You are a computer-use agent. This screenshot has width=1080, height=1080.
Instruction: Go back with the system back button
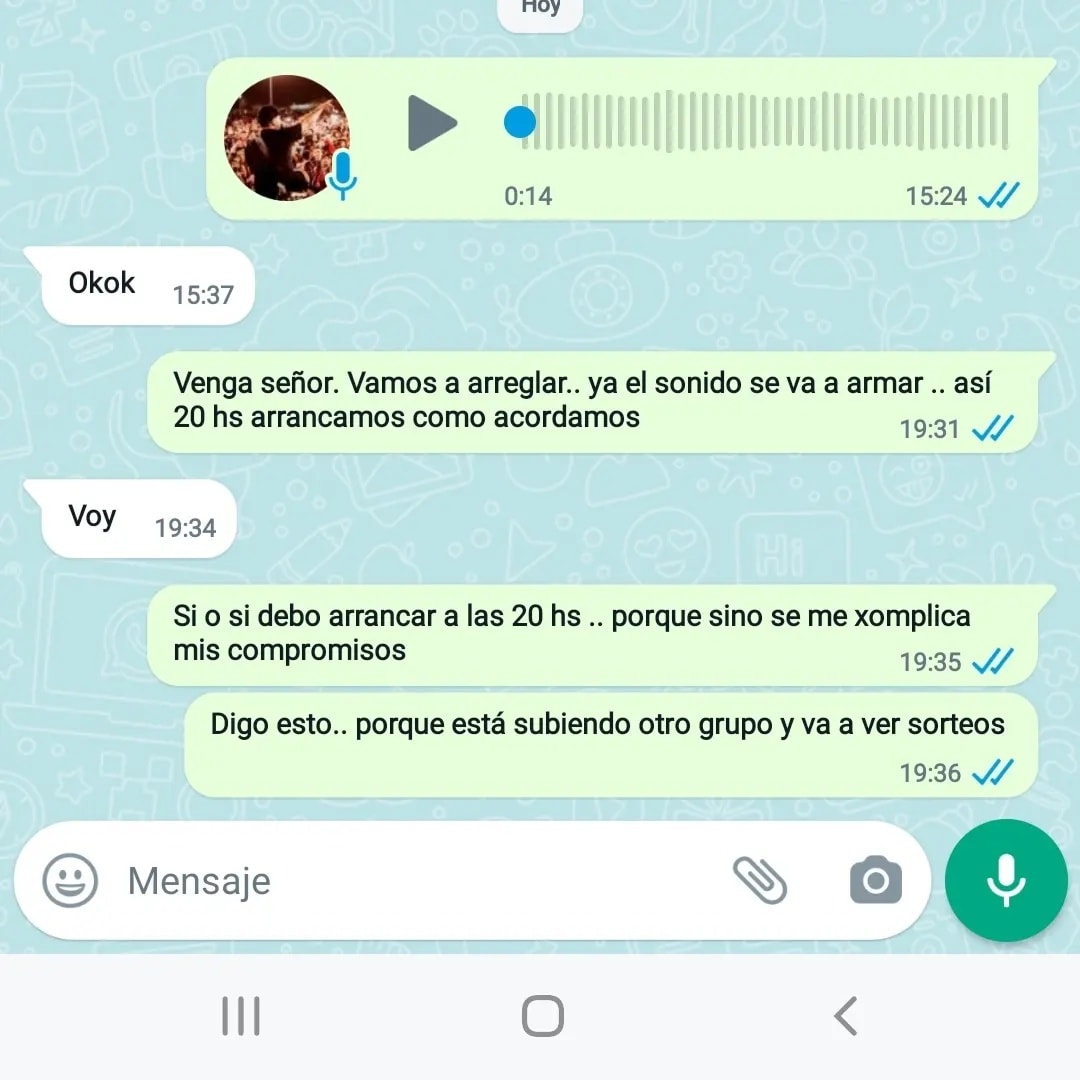point(846,1016)
